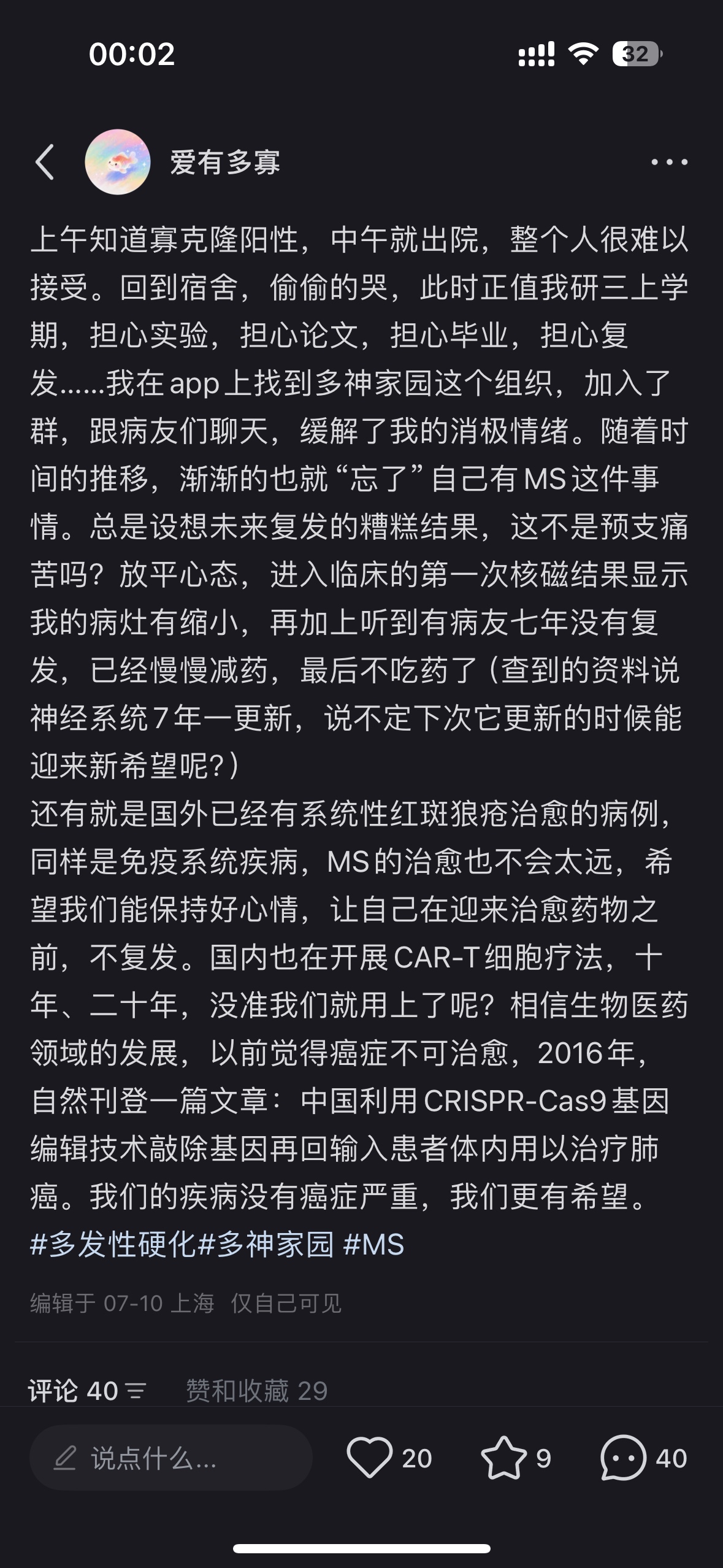This screenshot has width=723, height=1568.
Task: Open 爱有多寡's profile avatar
Action: click(118, 162)
